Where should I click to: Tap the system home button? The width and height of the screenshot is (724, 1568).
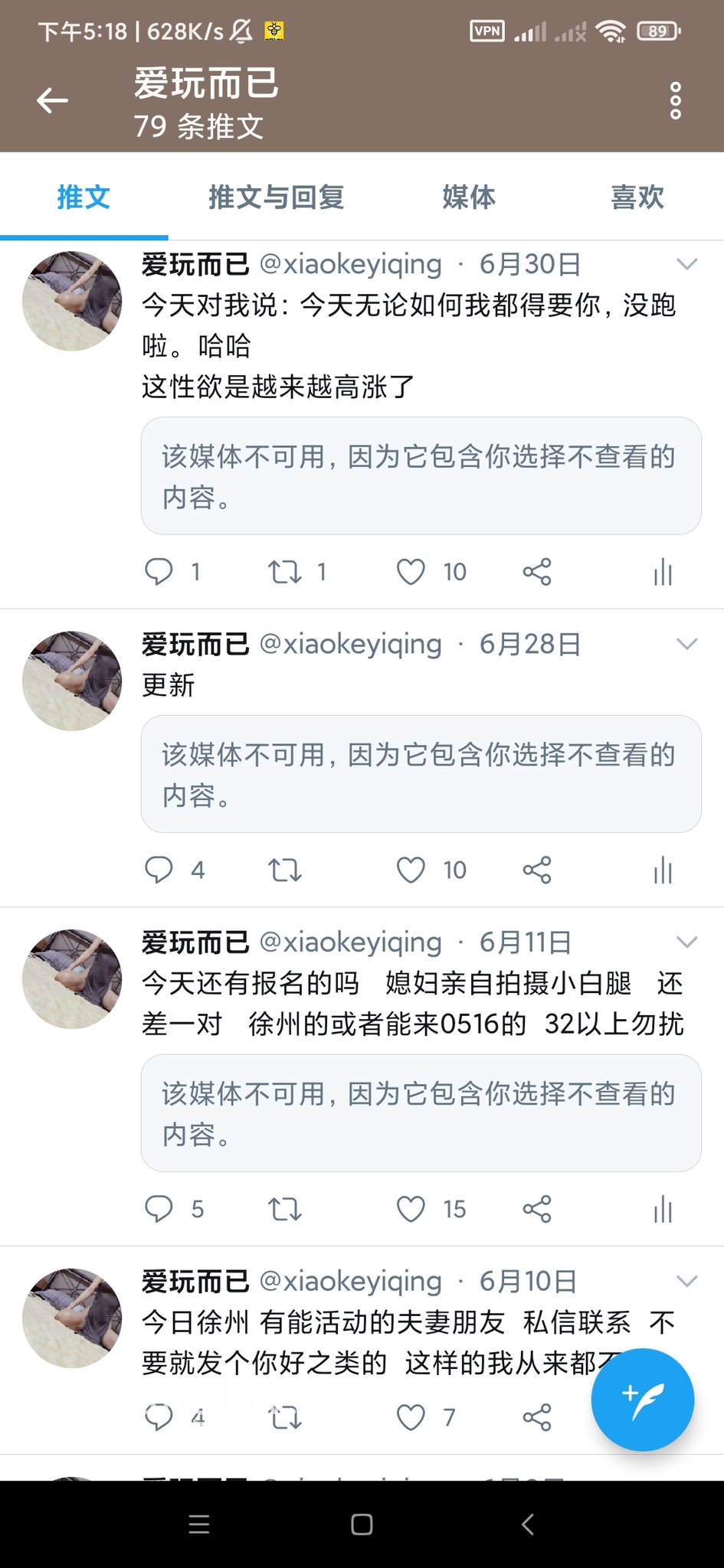[x=362, y=1524]
